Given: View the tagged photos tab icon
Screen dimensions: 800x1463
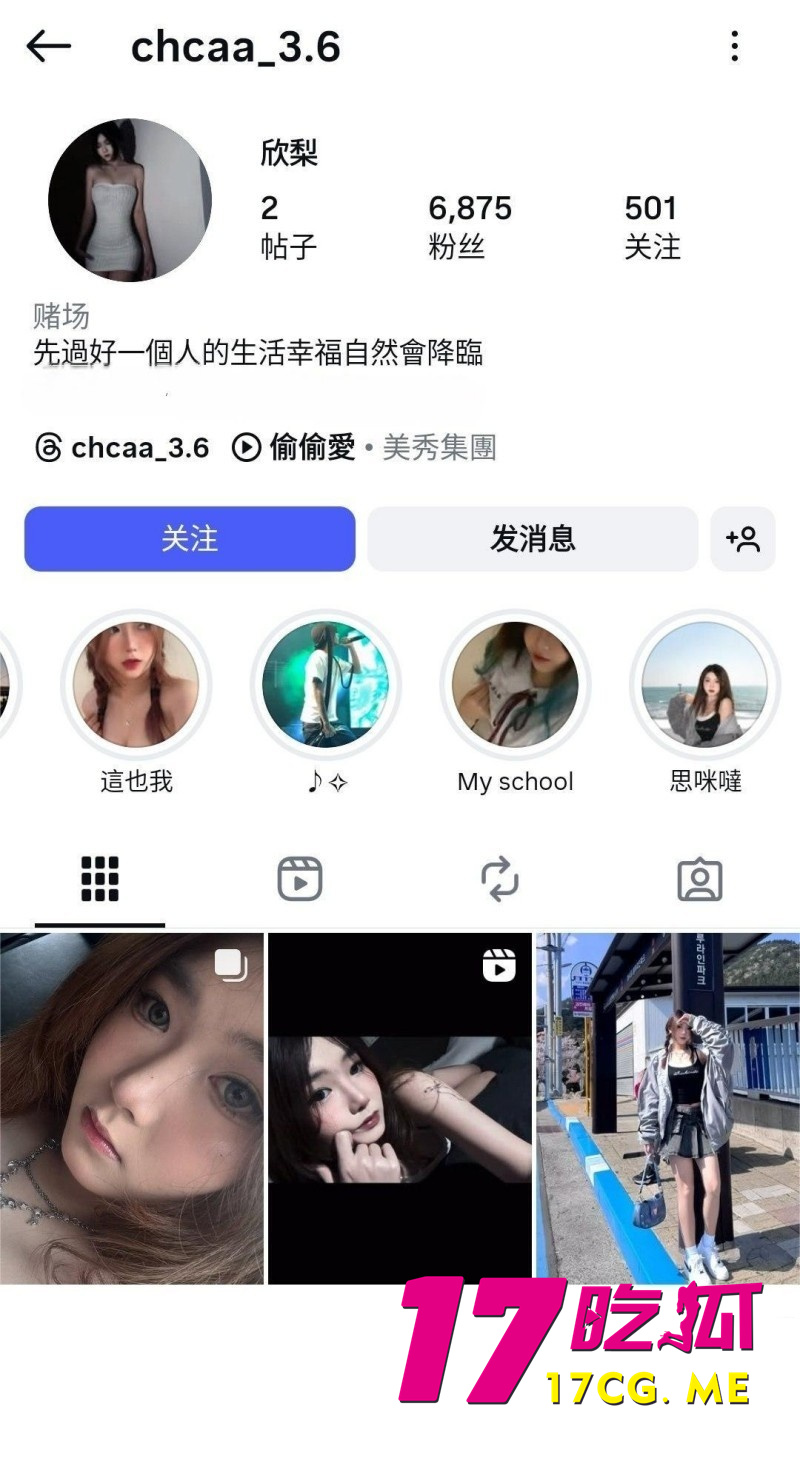Looking at the screenshot, I should click(700, 878).
